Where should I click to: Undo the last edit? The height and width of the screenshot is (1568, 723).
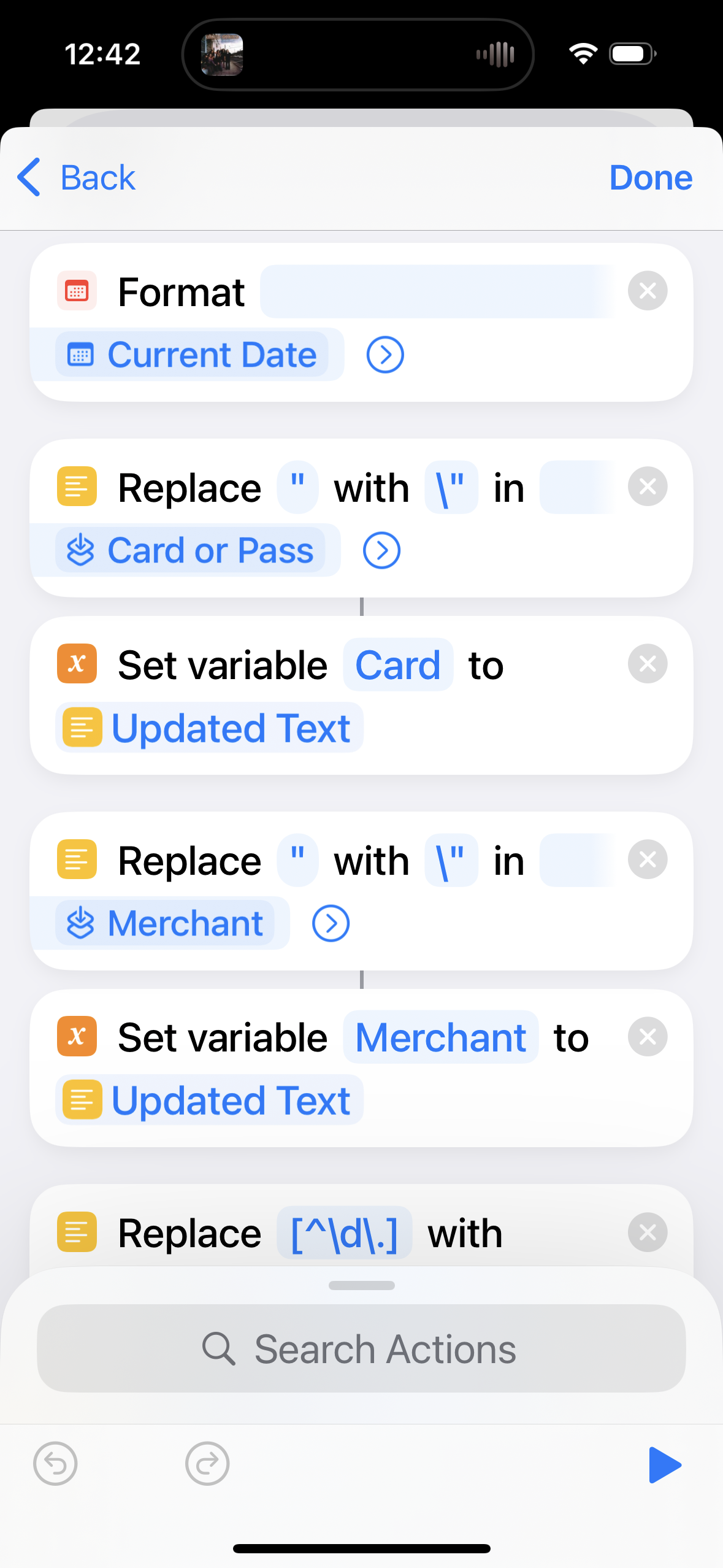click(55, 1464)
